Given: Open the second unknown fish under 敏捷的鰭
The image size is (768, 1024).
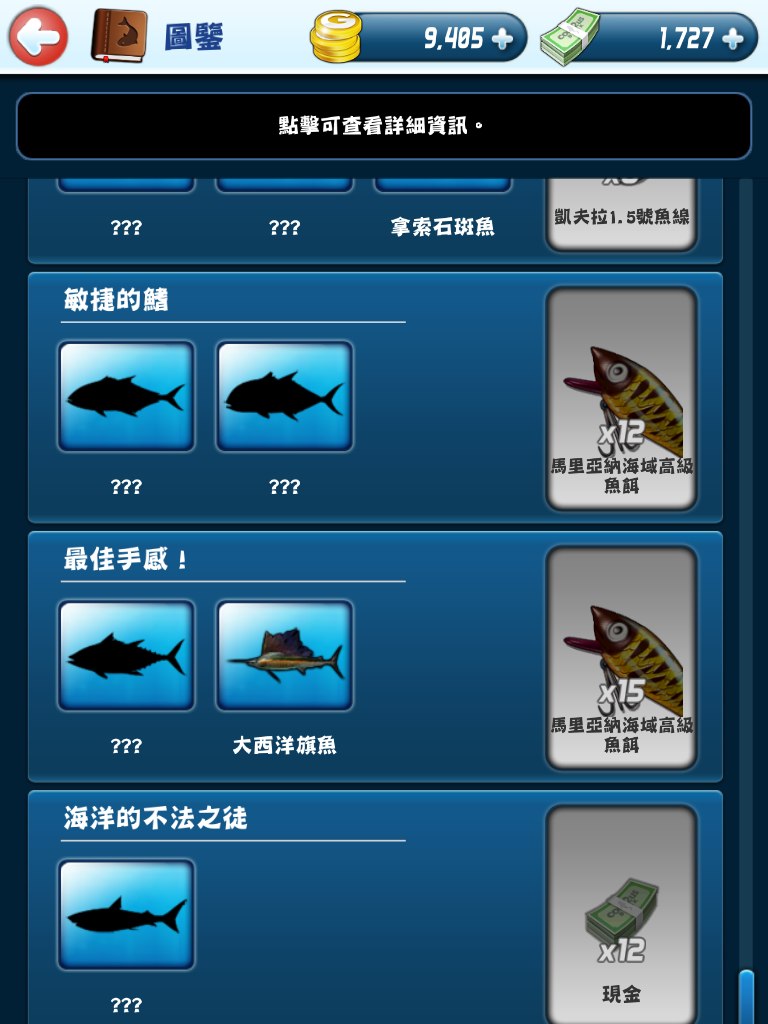Looking at the screenshot, I should tap(285, 396).
